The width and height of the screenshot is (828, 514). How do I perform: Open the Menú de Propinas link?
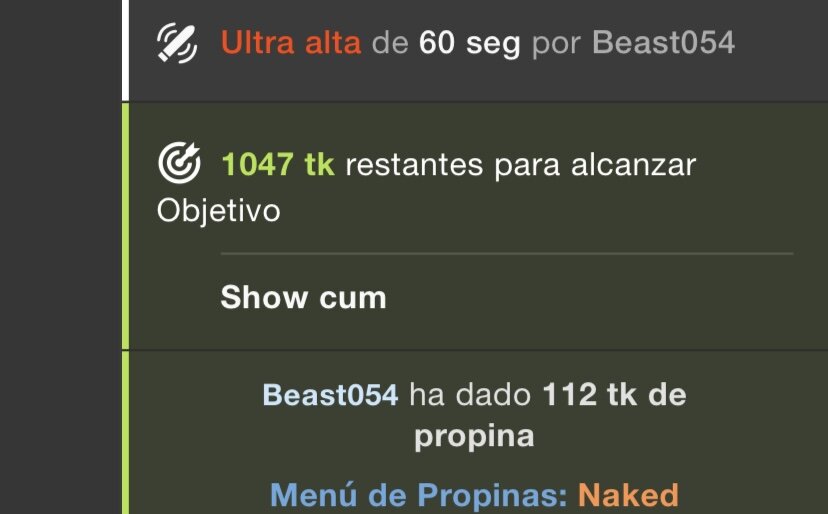coord(419,495)
